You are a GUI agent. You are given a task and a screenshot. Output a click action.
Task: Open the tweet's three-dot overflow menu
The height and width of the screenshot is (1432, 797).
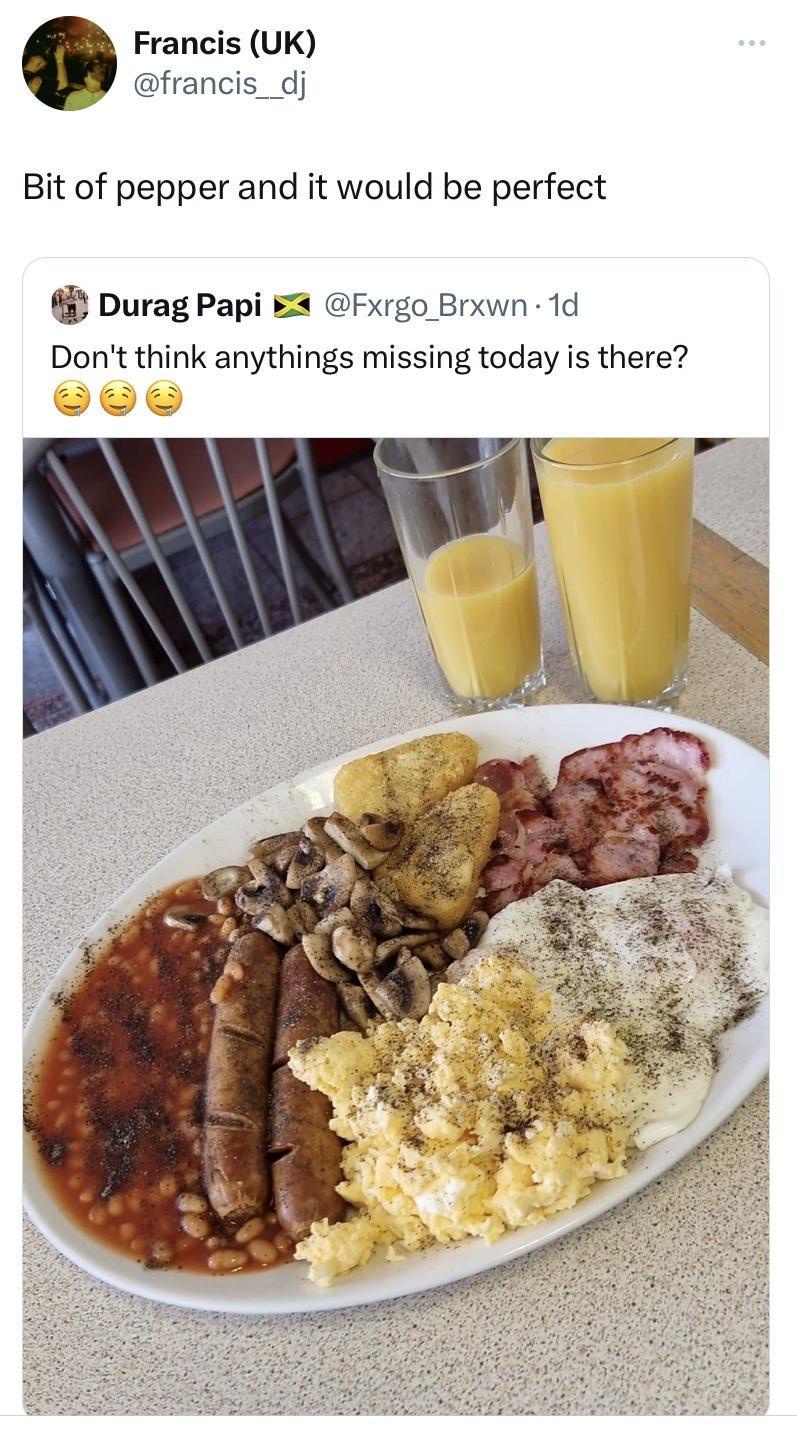(751, 43)
